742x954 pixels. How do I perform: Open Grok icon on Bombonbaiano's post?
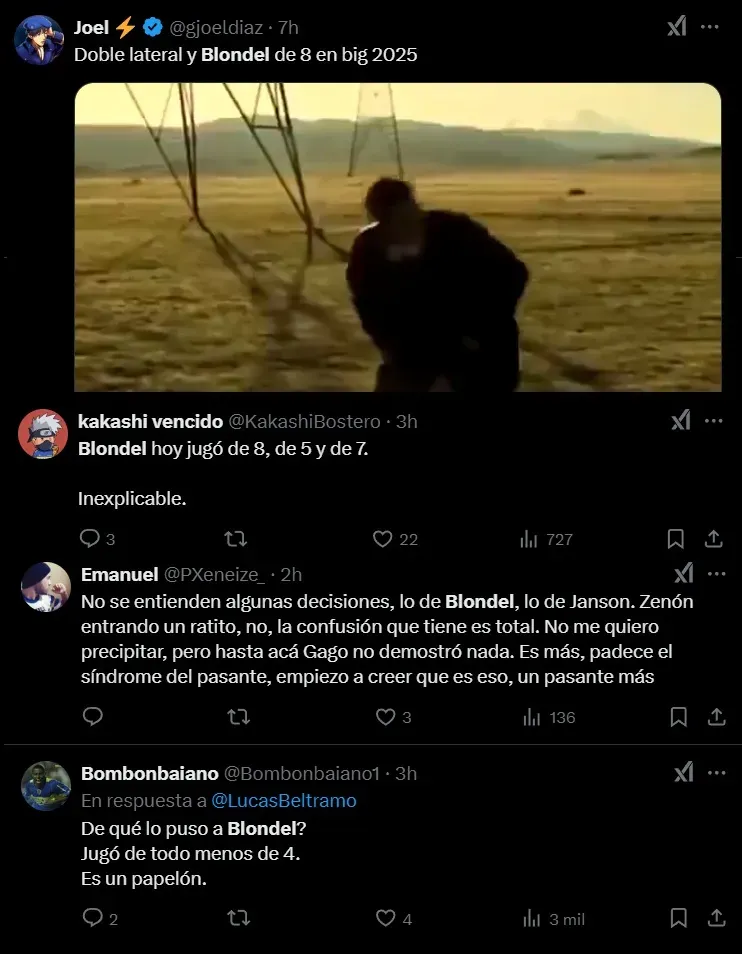point(683,773)
